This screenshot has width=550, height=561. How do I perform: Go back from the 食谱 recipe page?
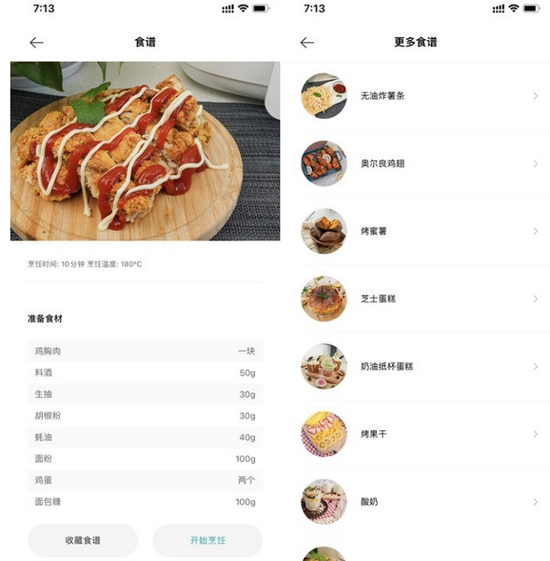pyautogui.click(x=36, y=43)
